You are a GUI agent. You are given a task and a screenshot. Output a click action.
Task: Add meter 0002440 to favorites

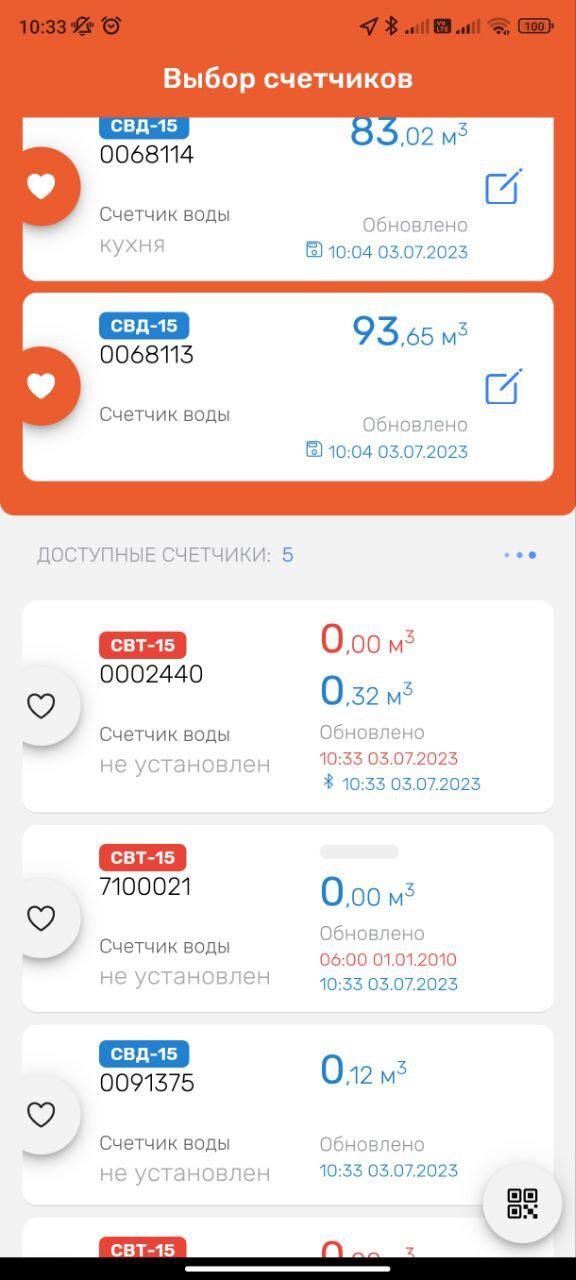tap(40, 706)
